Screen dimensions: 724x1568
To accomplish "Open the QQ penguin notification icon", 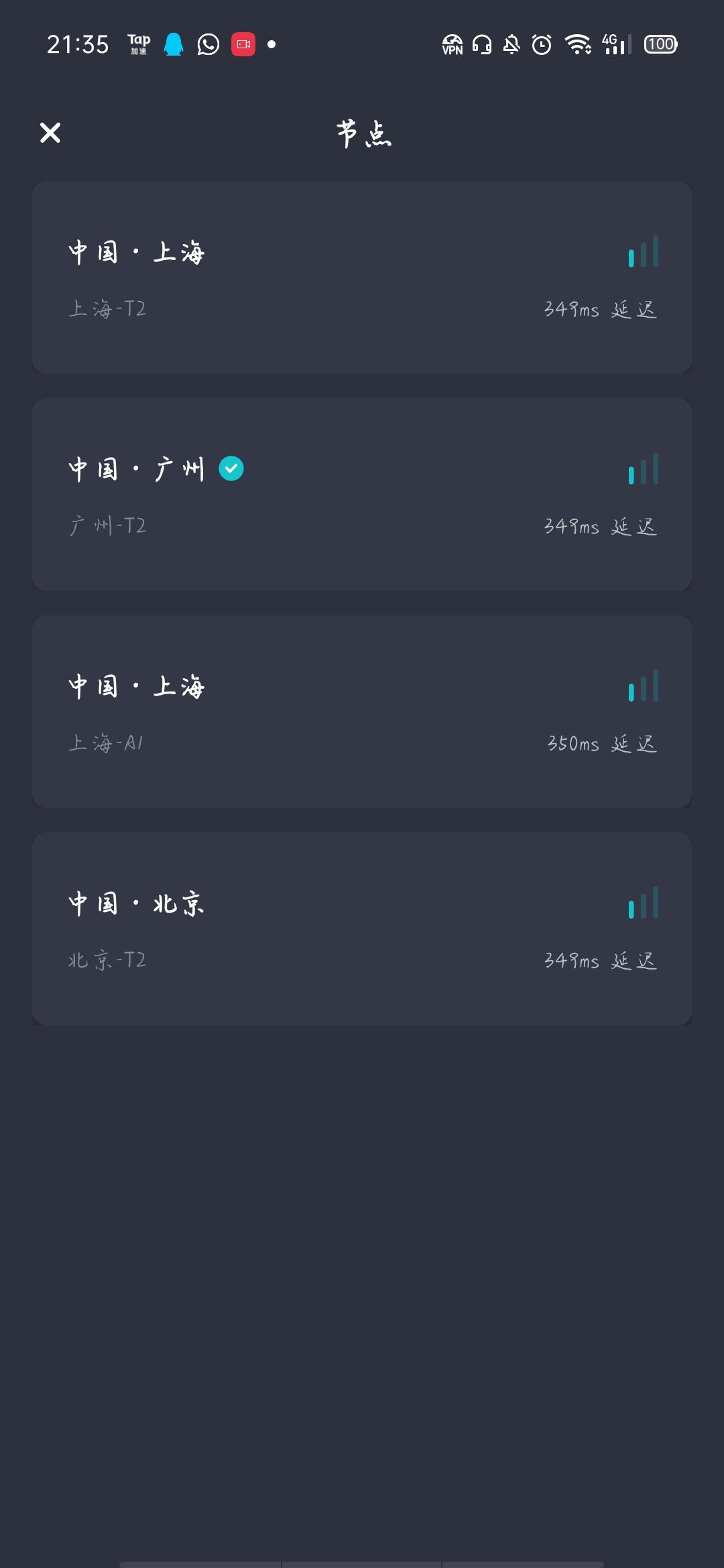I will coord(173,43).
